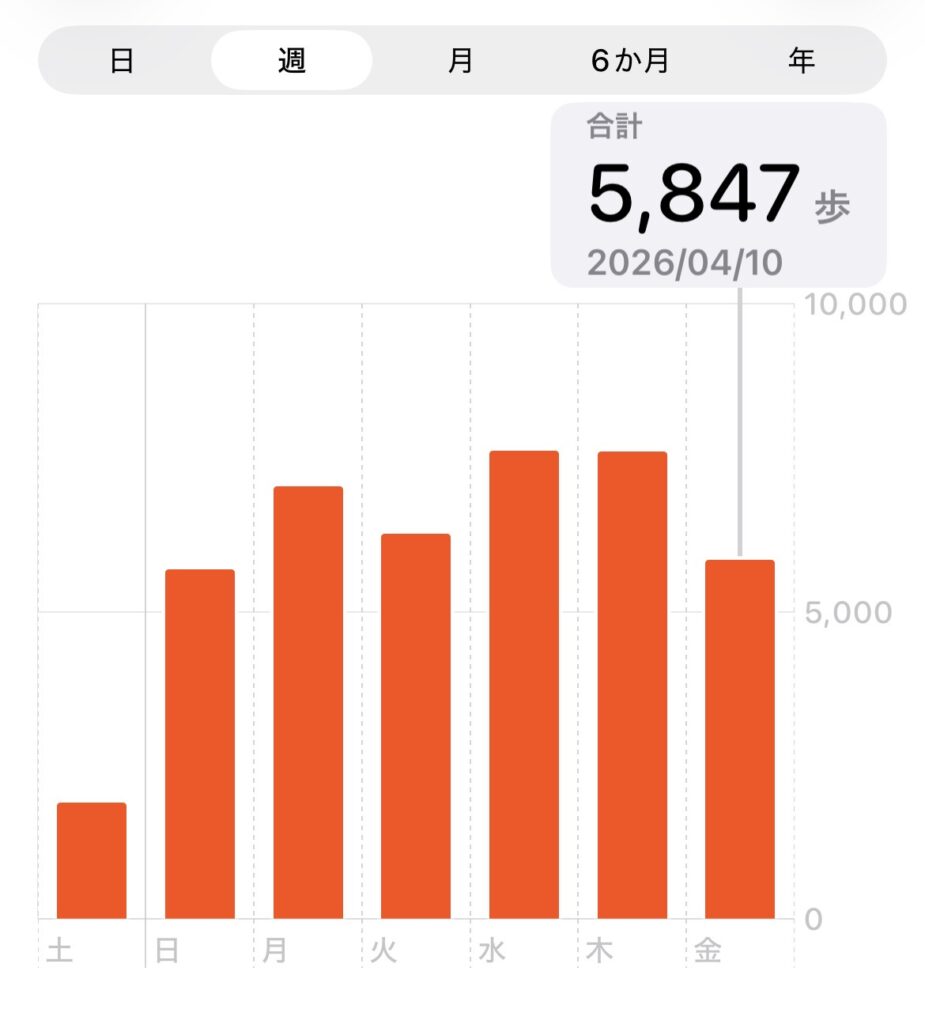Select the 週 (week) segment
Viewport: 925px width, 1024px height.
[291, 61]
